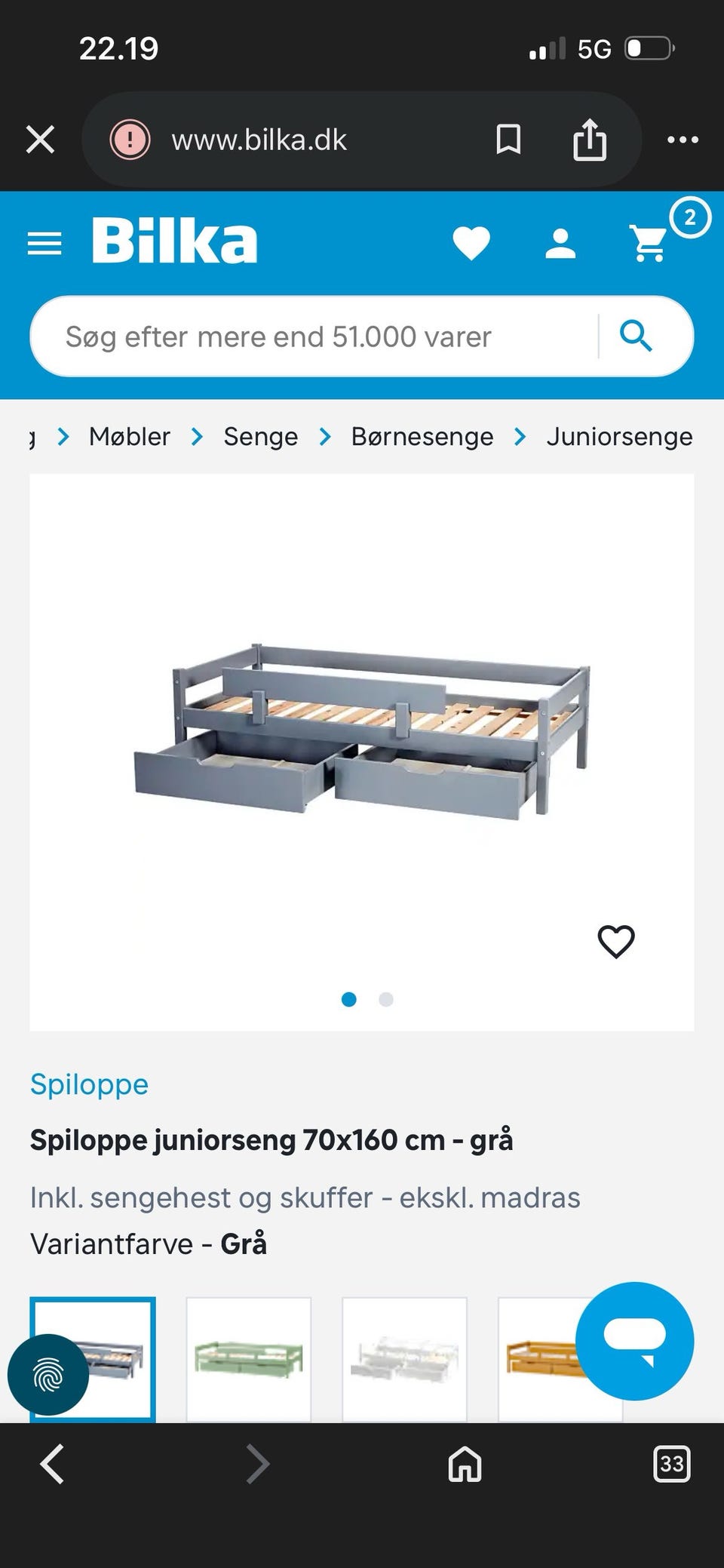The image size is (724, 1568).
Task: Open the hamburger navigation menu
Action: 44,242
